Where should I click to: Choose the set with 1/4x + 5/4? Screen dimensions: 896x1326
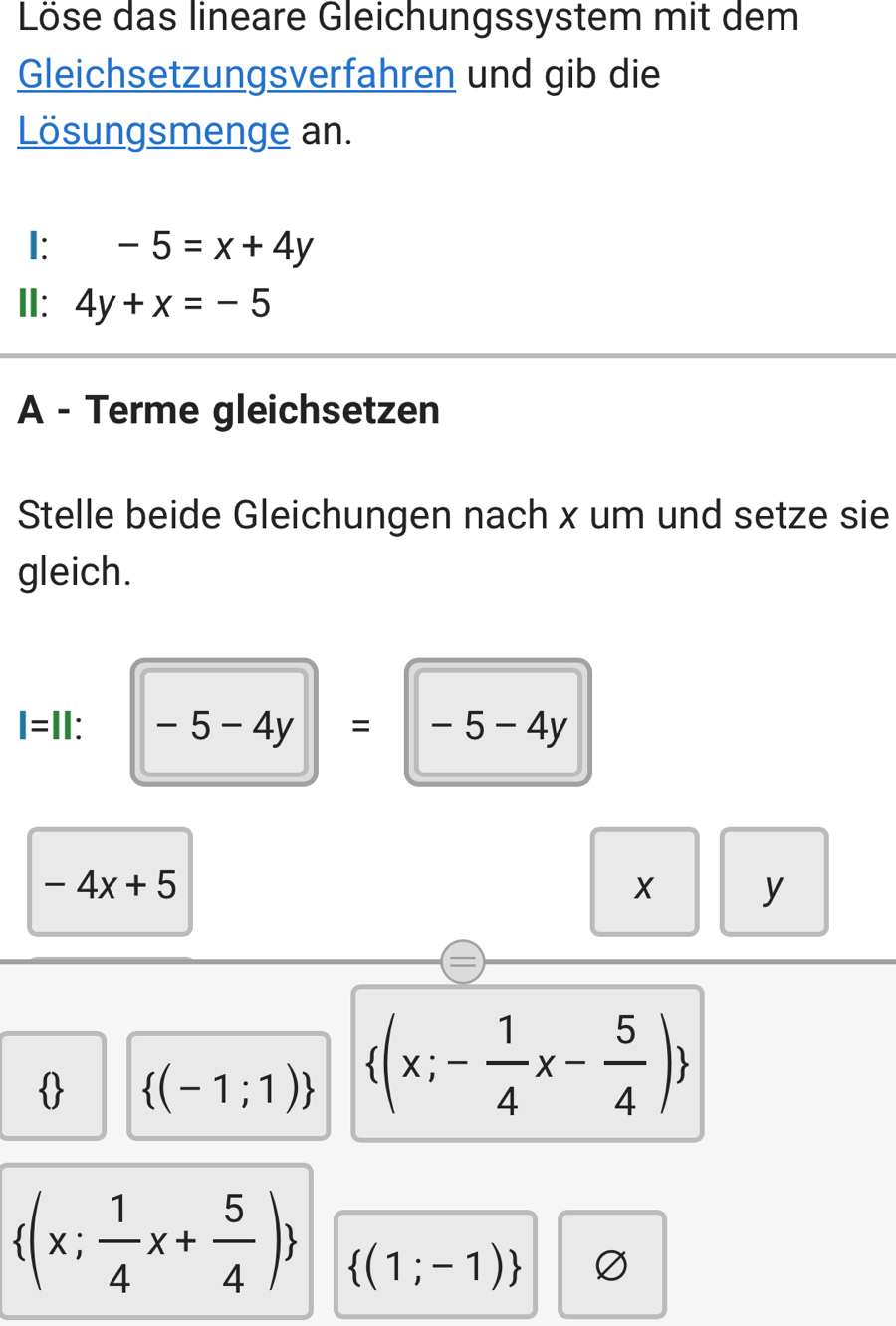(x=156, y=1240)
